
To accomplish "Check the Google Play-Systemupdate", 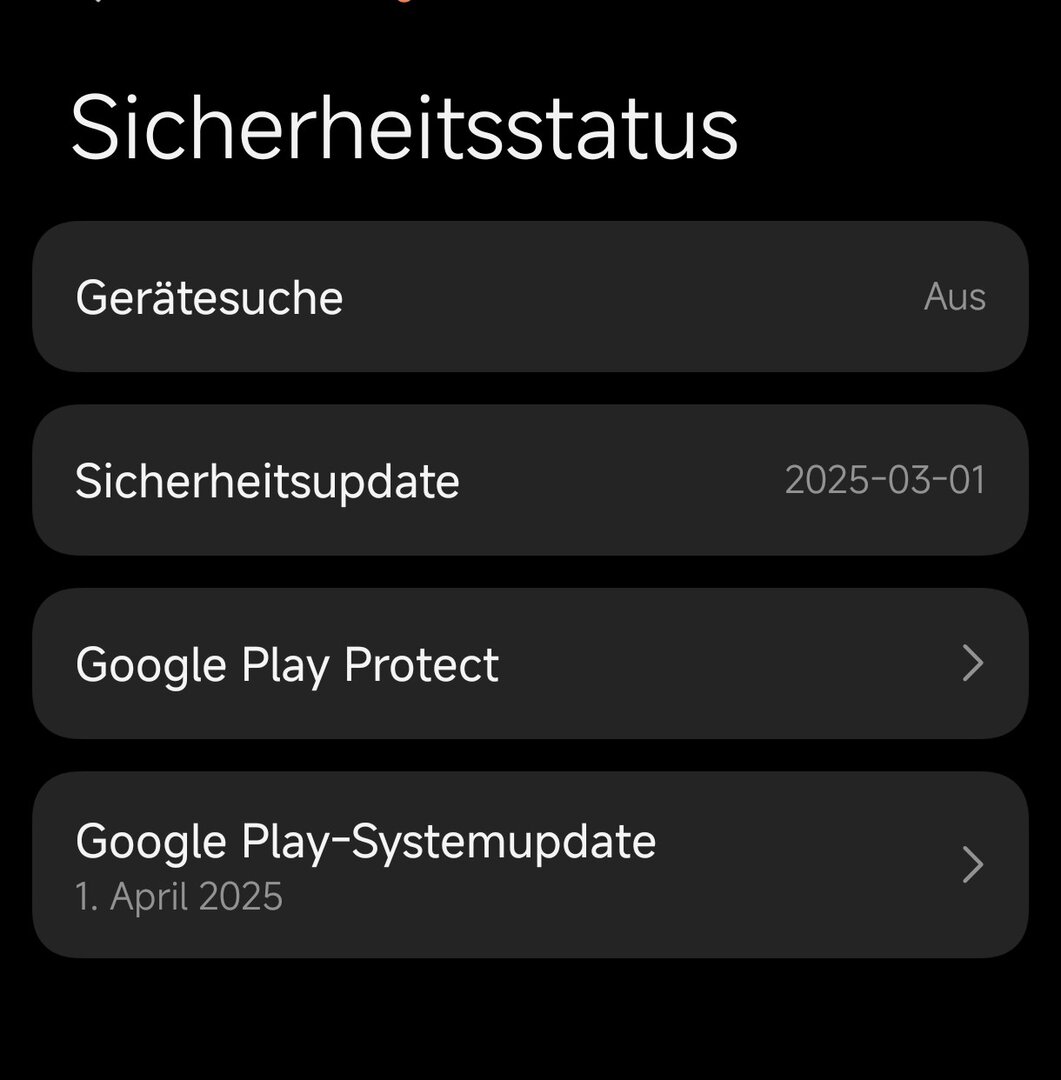I will pos(530,864).
